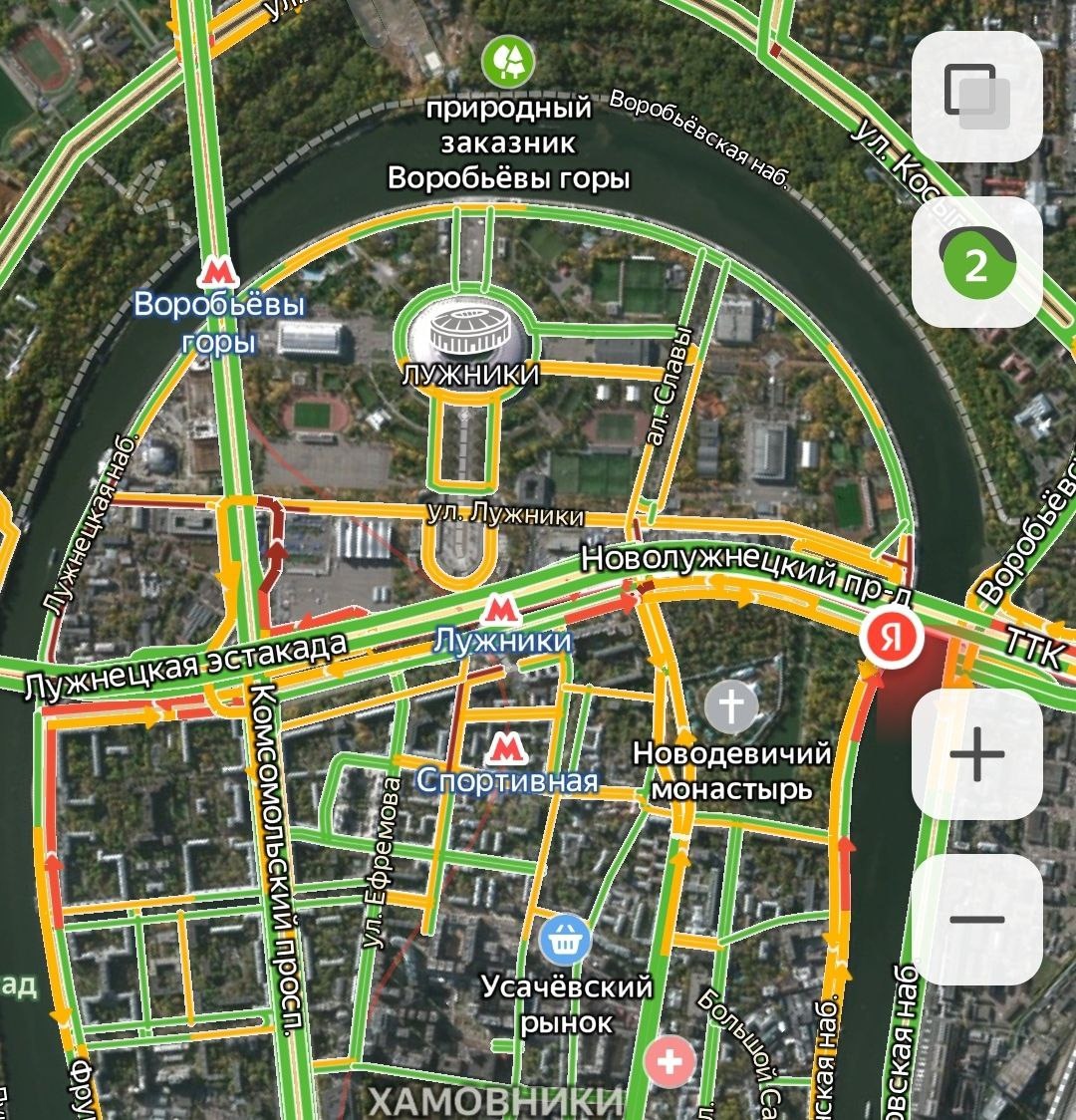
Task: Tap Новодевичий монастырь place marker
Action: point(731,707)
